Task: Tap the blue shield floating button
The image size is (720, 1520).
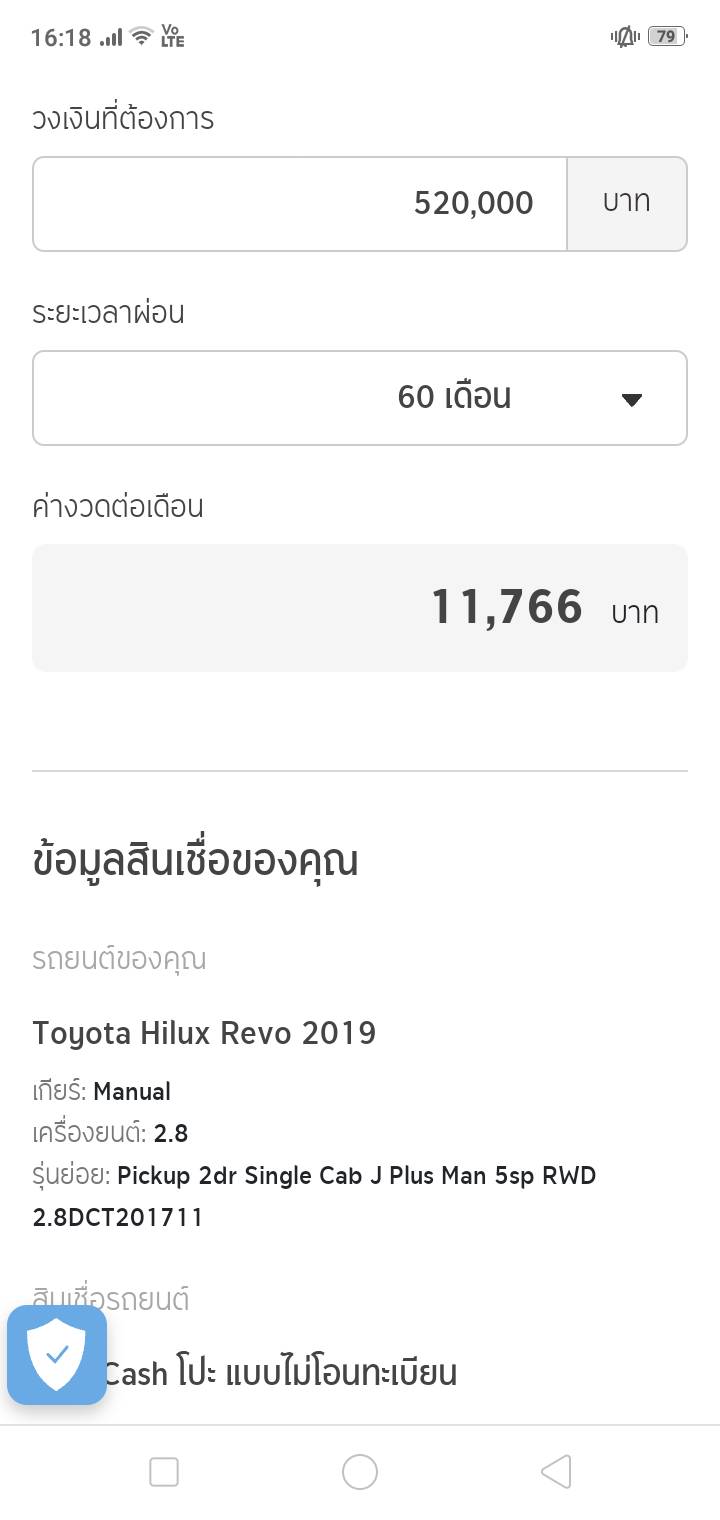Action: coord(57,1355)
